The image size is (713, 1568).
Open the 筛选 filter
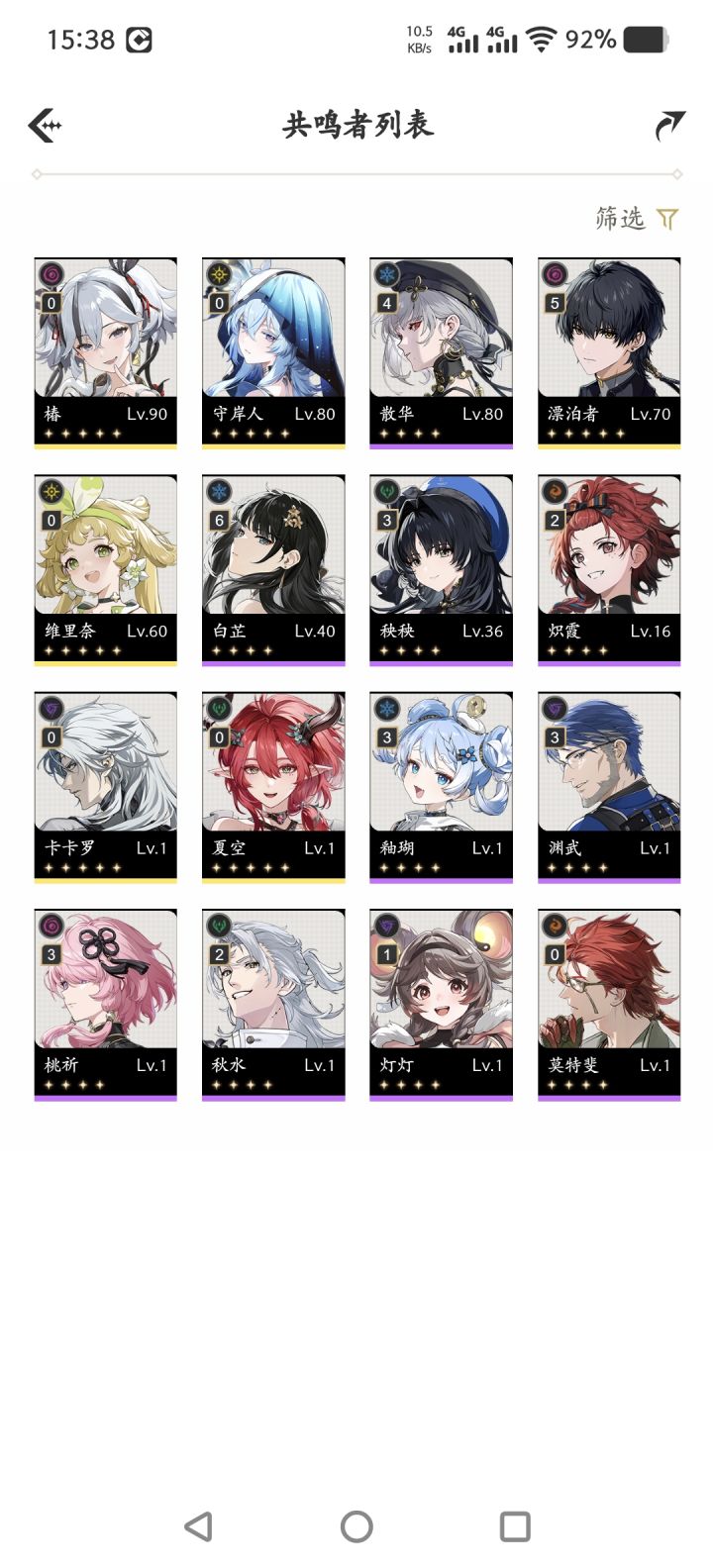[637, 218]
